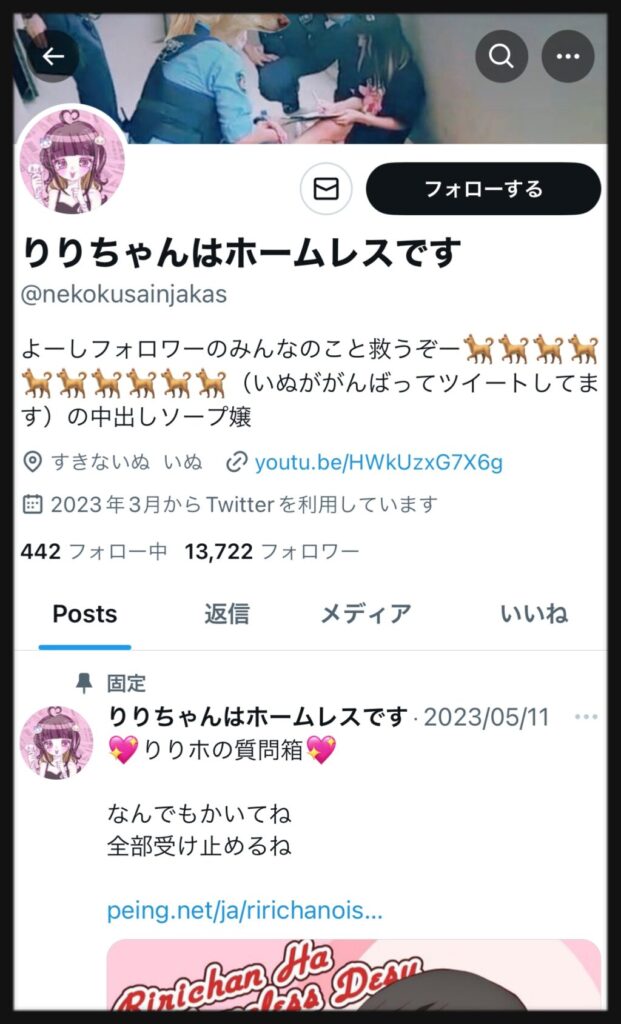Image resolution: width=621 pixels, height=1024 pixels.
Task: Open the youtu.be profile link
Action: point(378,462)
